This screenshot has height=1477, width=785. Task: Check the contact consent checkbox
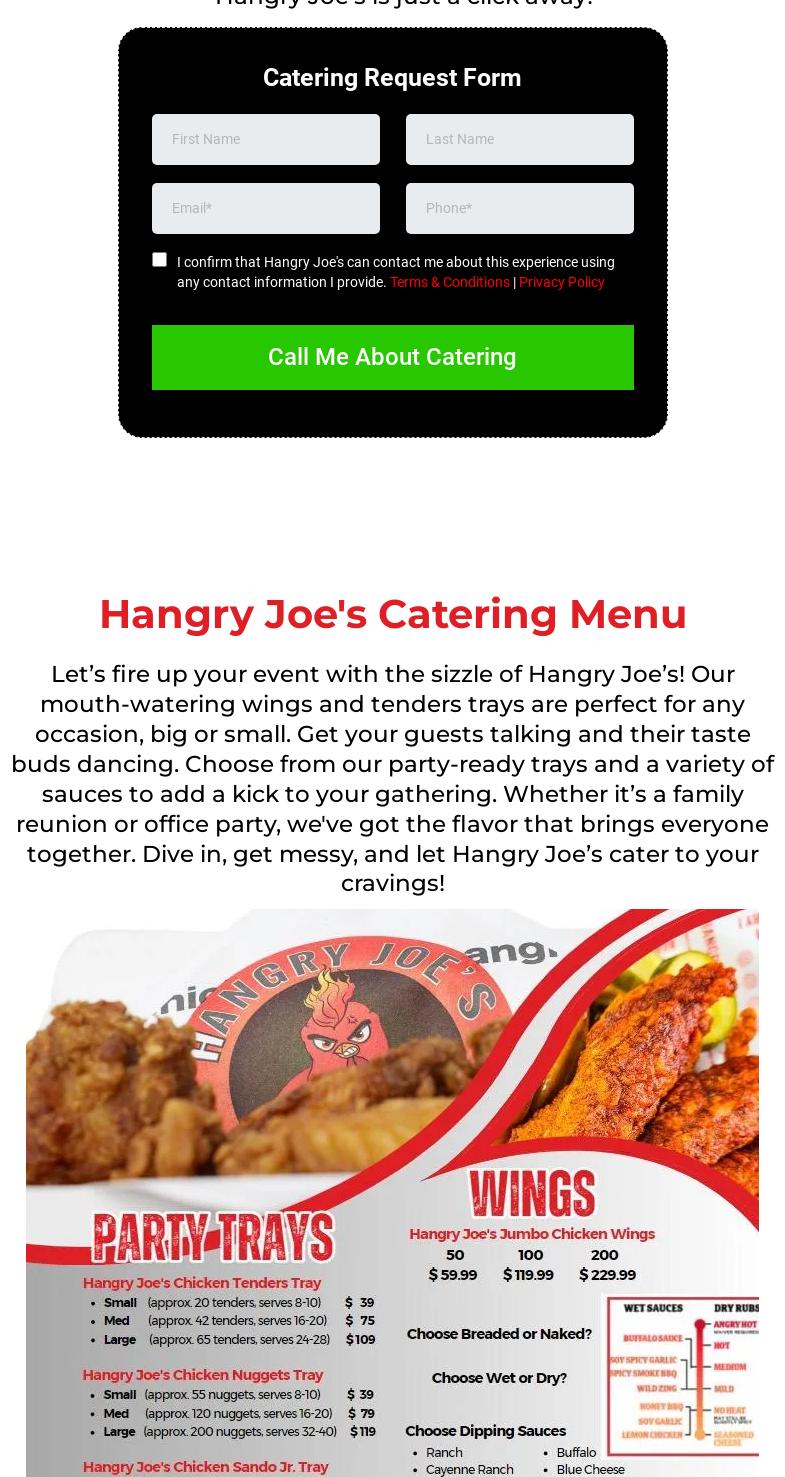[x=159, y=260]
